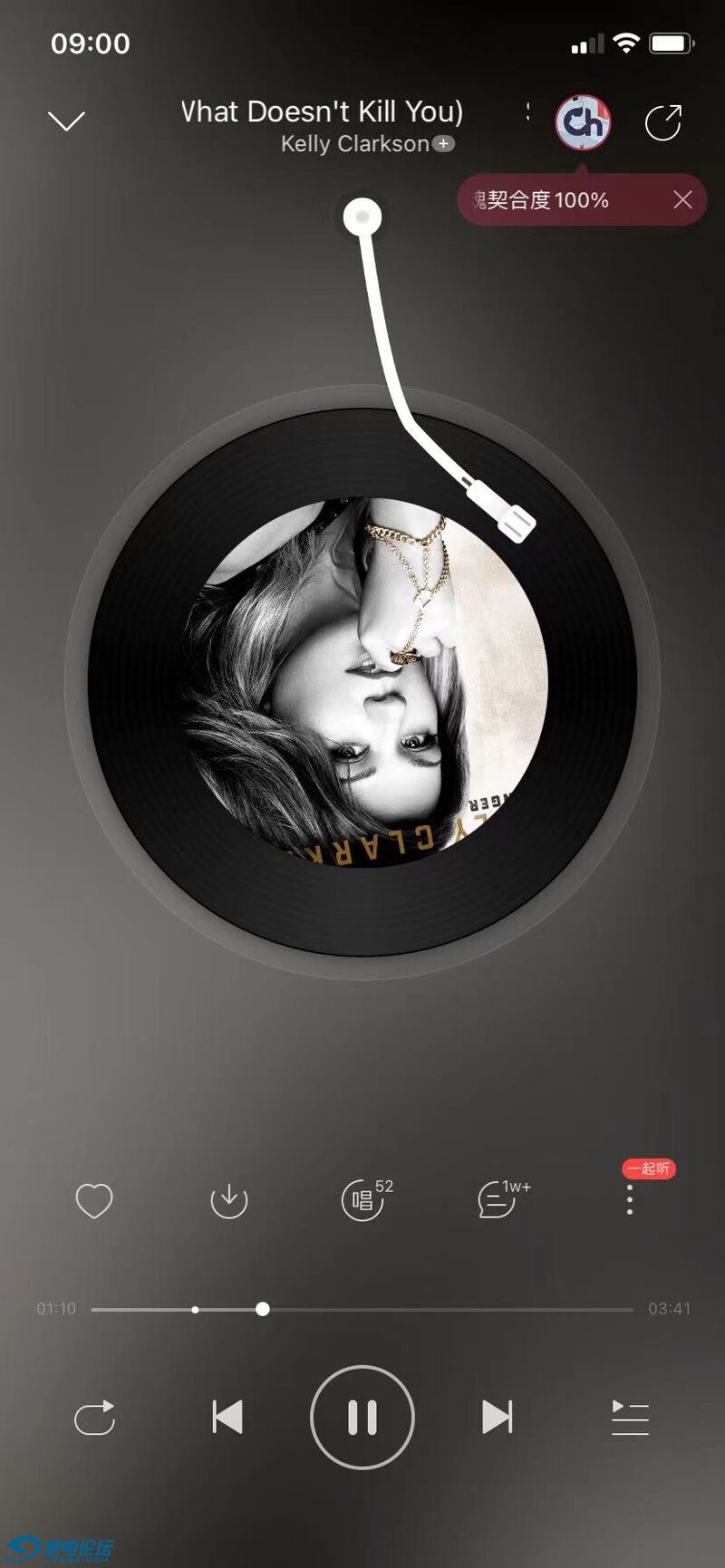Viewport: 725px width, 1568px height.
Task: Open the sing (唱) feature
Action: pyautogui.click(x=363, y=1201)
